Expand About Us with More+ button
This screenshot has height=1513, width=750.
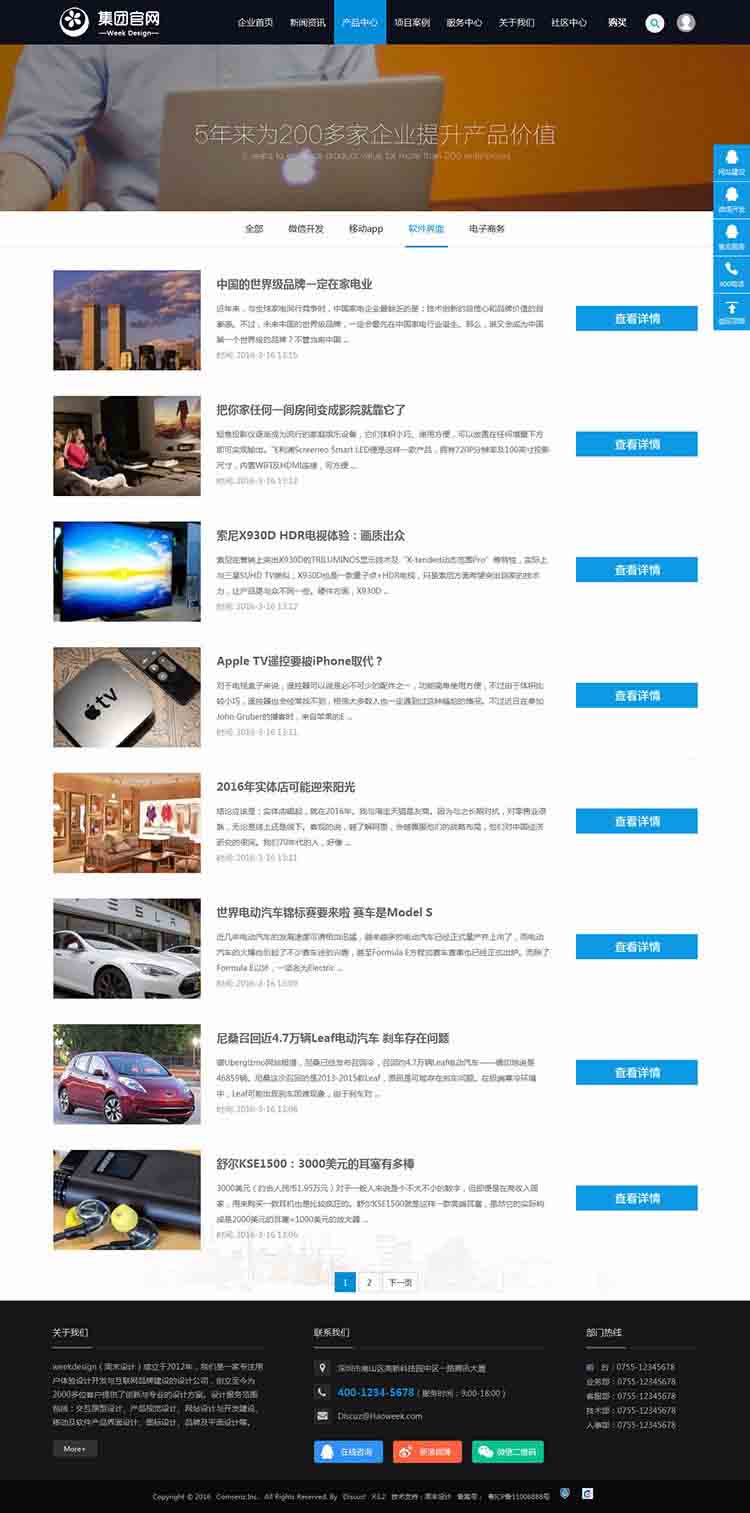point(75,1448)
